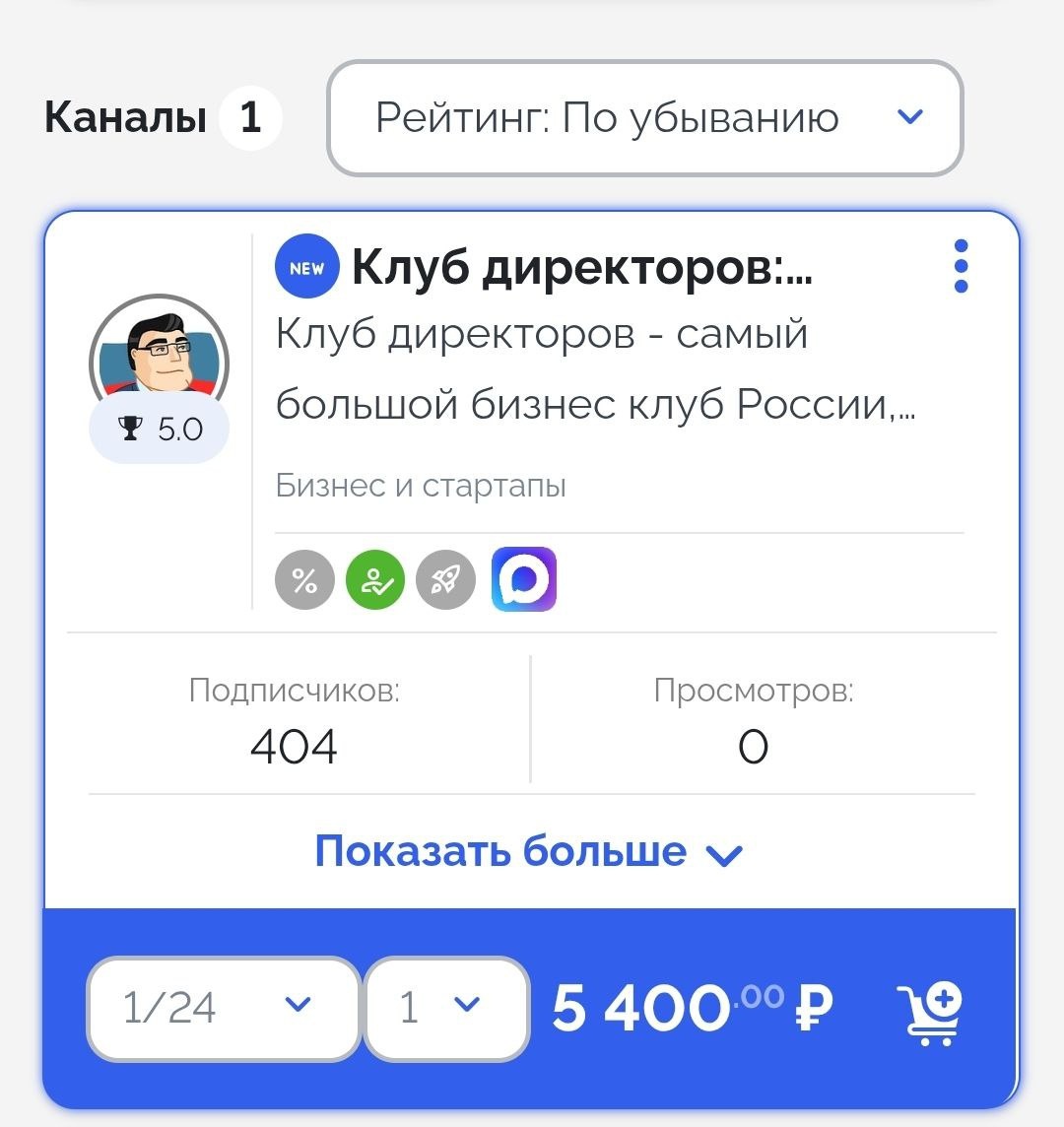Tap the rocket badge icon
Viewport: 1064px width, 1127px height.
445,580
